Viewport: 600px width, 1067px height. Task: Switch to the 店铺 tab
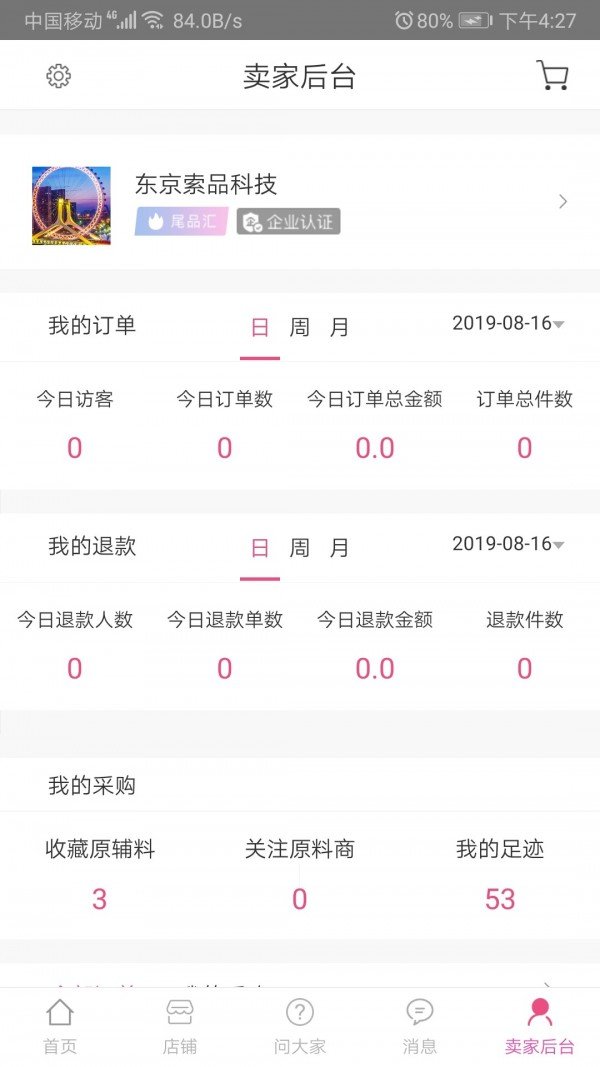click(180, 1026)
